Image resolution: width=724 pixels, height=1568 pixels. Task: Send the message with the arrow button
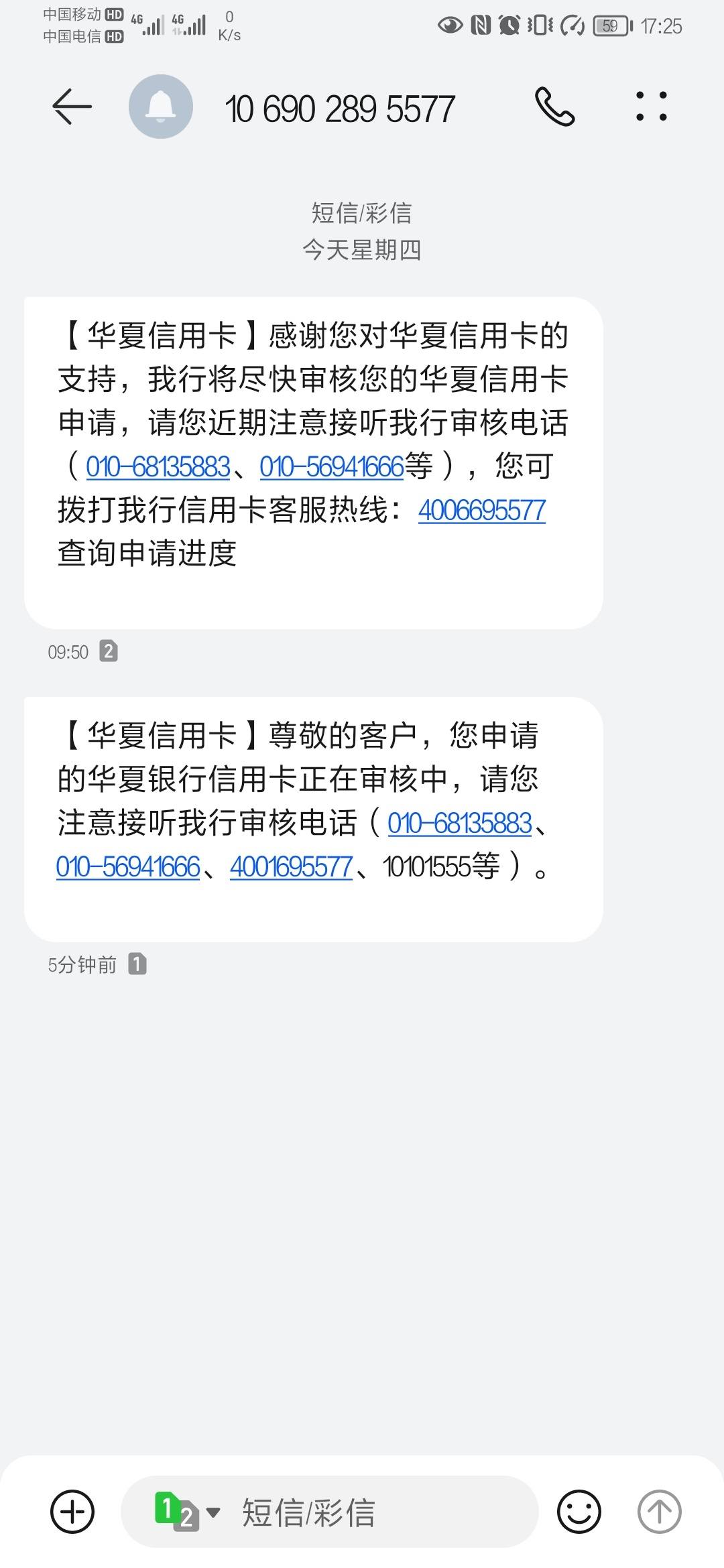[659, 1511]
